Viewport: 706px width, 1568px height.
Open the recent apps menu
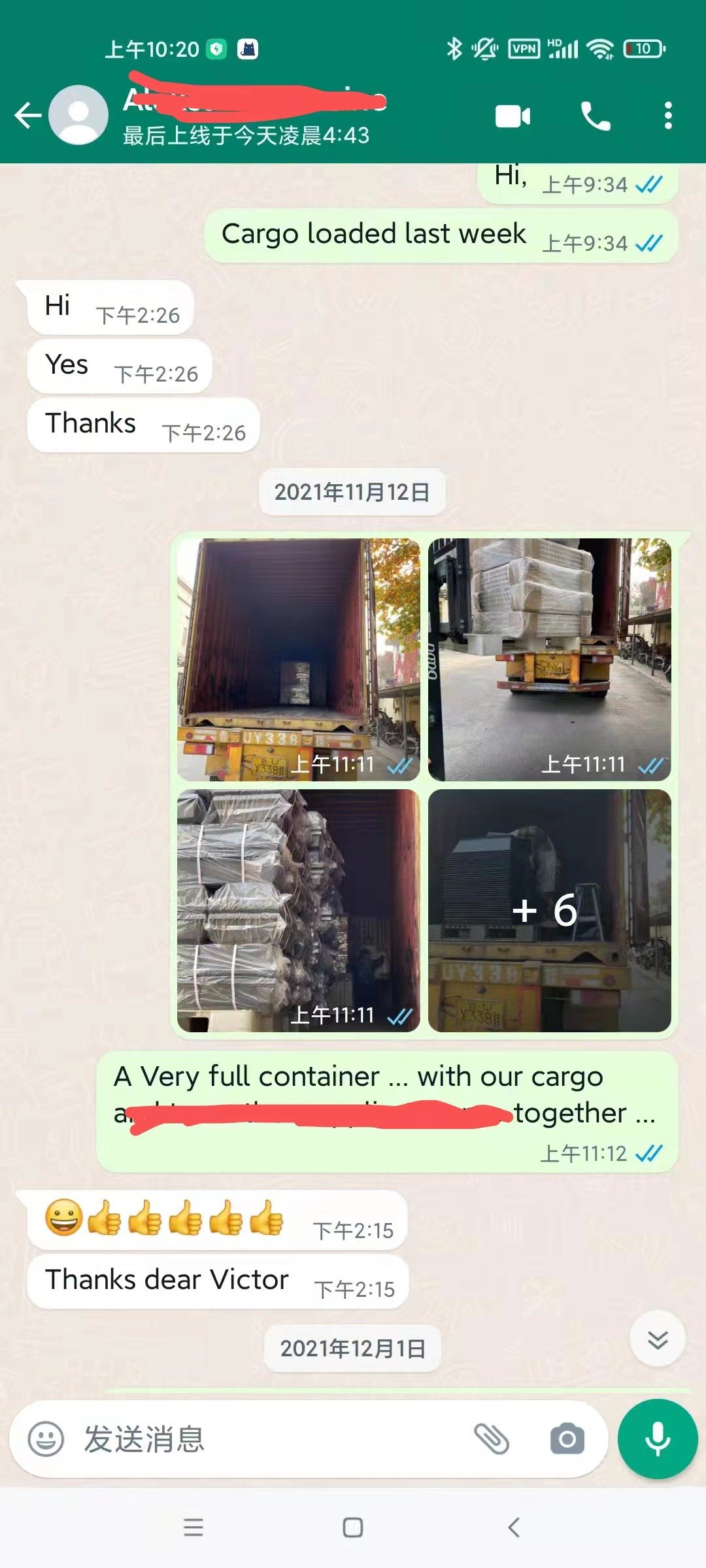(x=193, y=1527)
